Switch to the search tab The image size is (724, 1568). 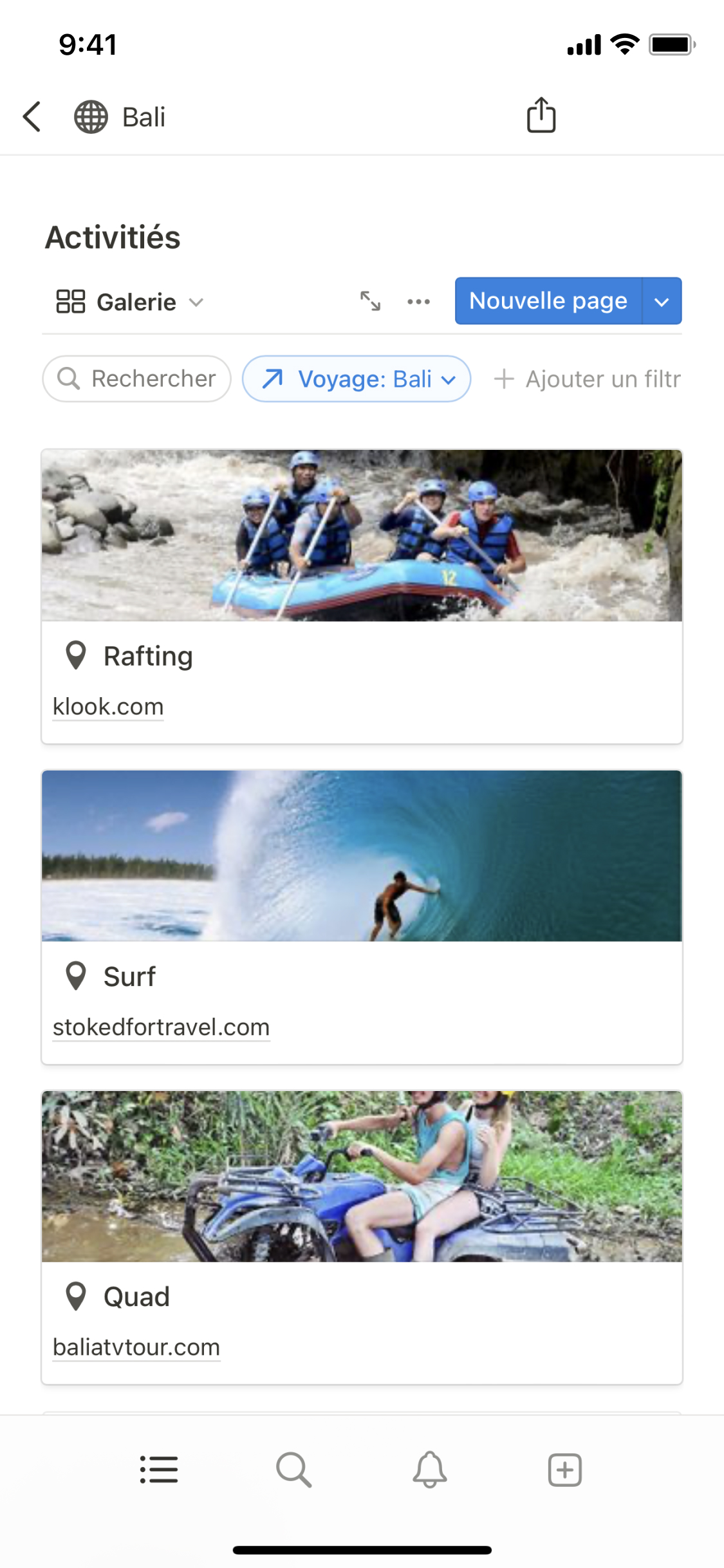click(294, 1470)
